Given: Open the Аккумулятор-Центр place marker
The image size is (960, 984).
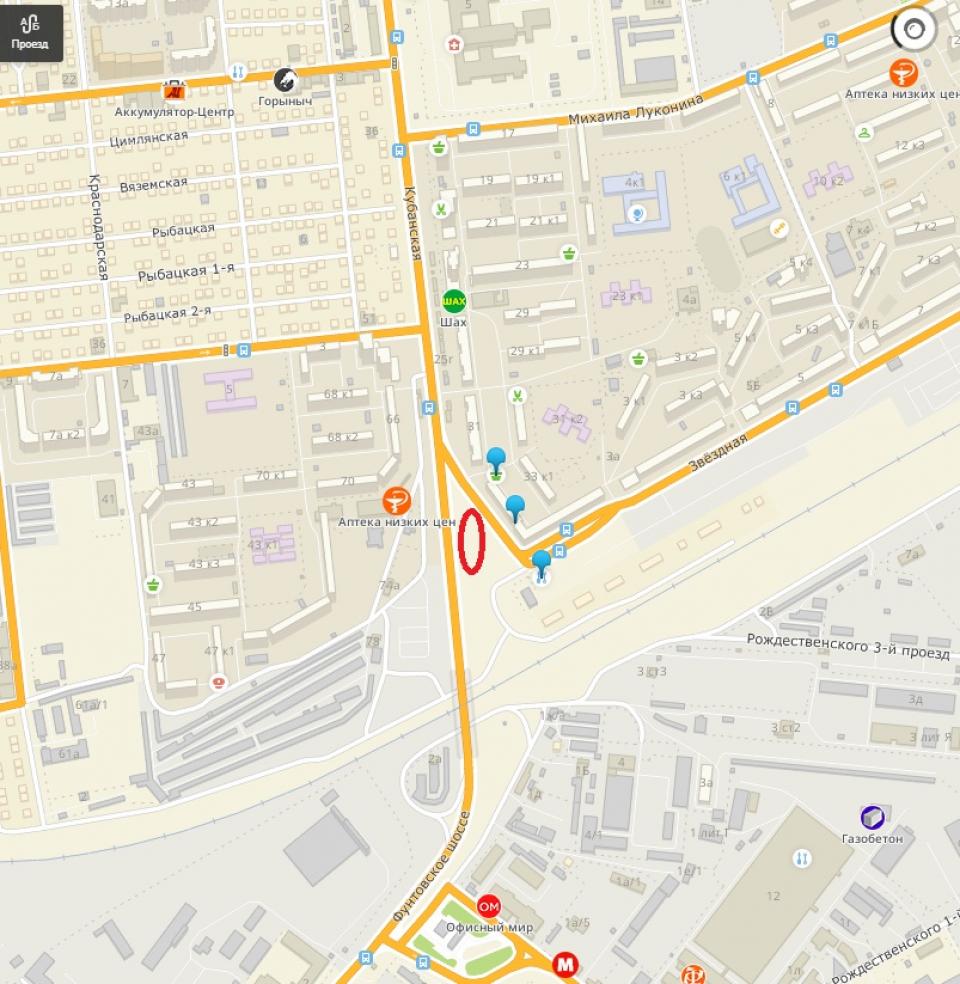Looking at the screenshot, I should click(x=175, y=92).
